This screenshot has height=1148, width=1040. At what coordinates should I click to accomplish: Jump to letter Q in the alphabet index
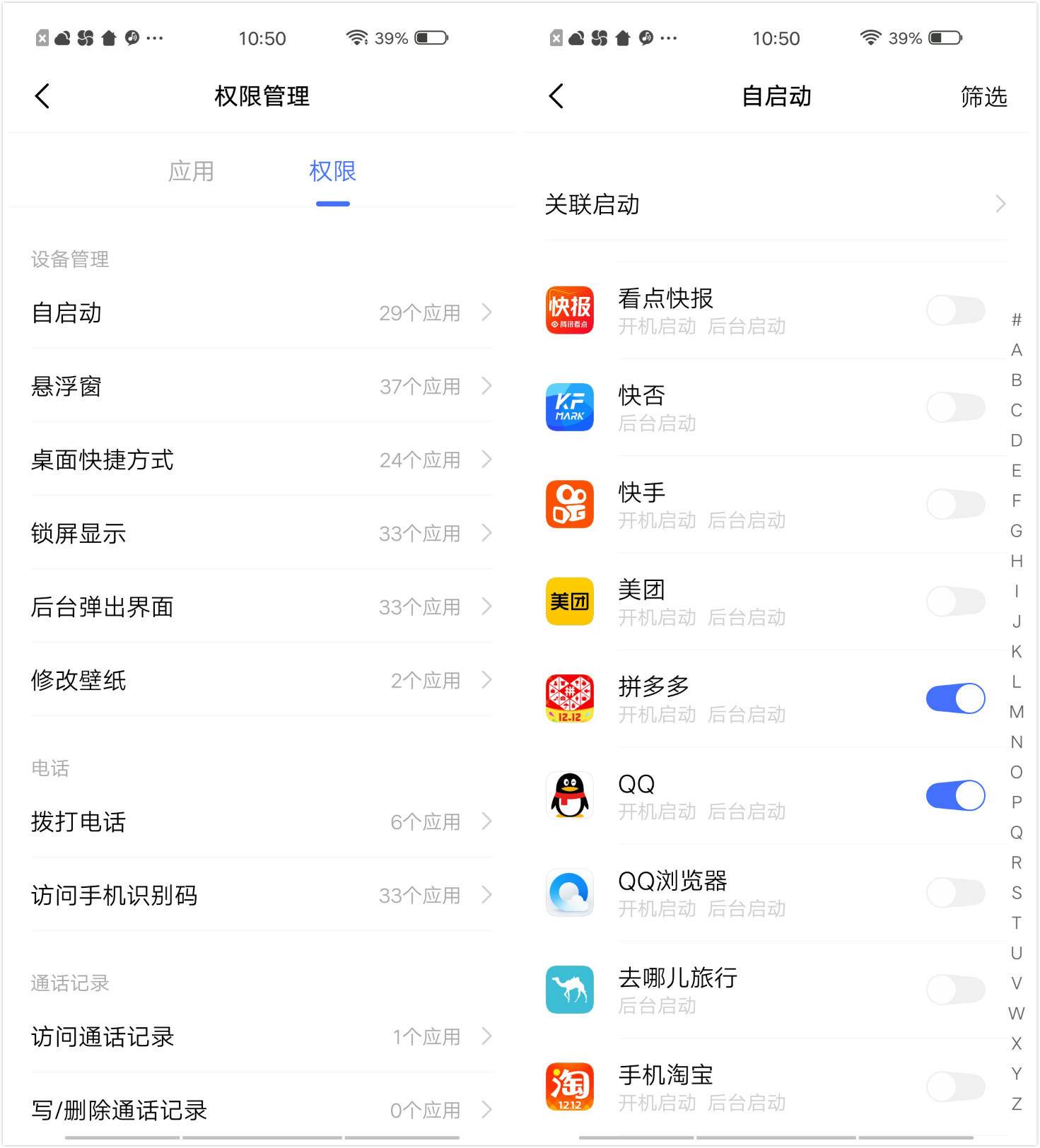[x=1017, y=832]
